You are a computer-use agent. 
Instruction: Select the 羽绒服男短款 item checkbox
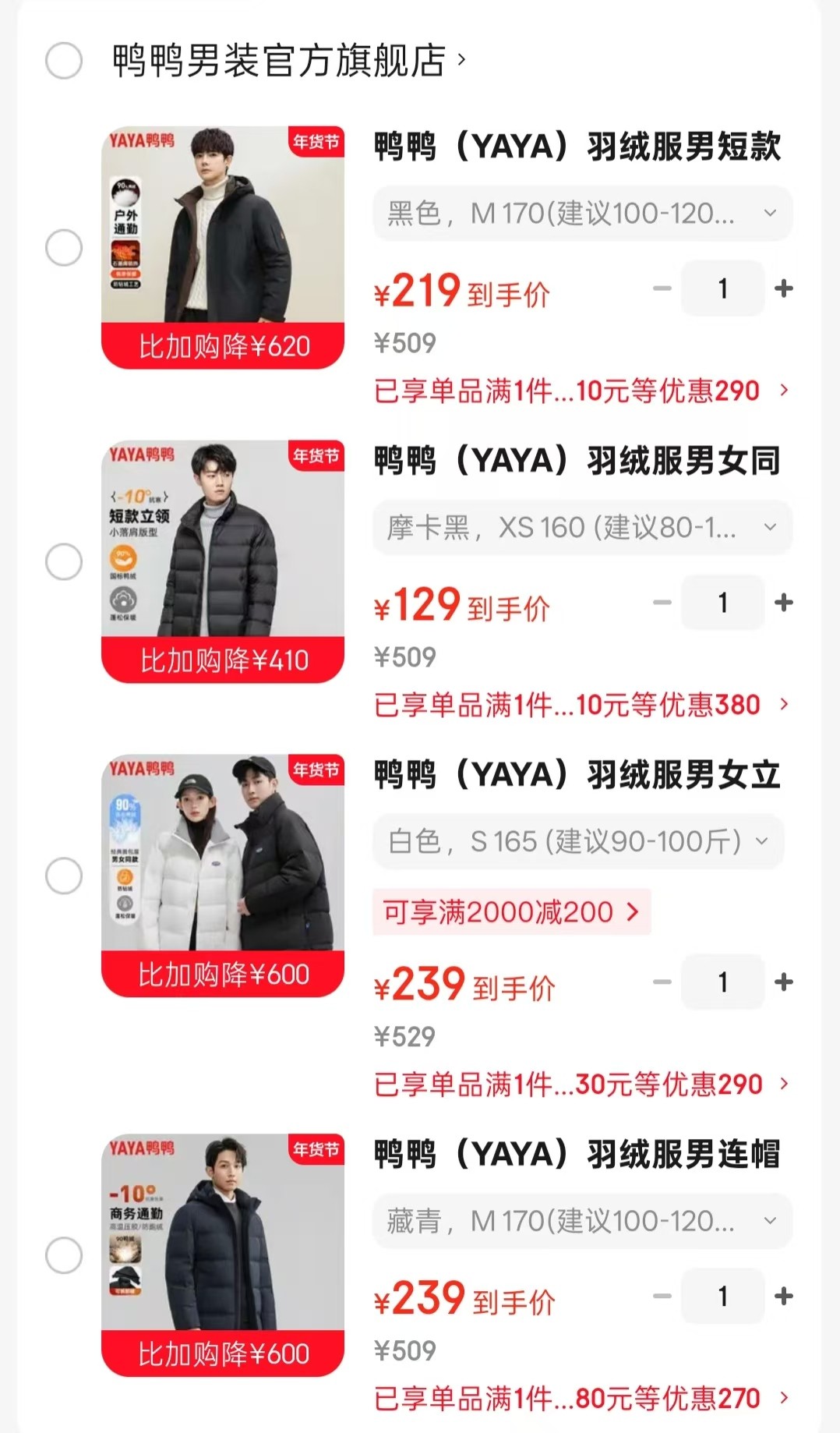click(x=64, y=248)
